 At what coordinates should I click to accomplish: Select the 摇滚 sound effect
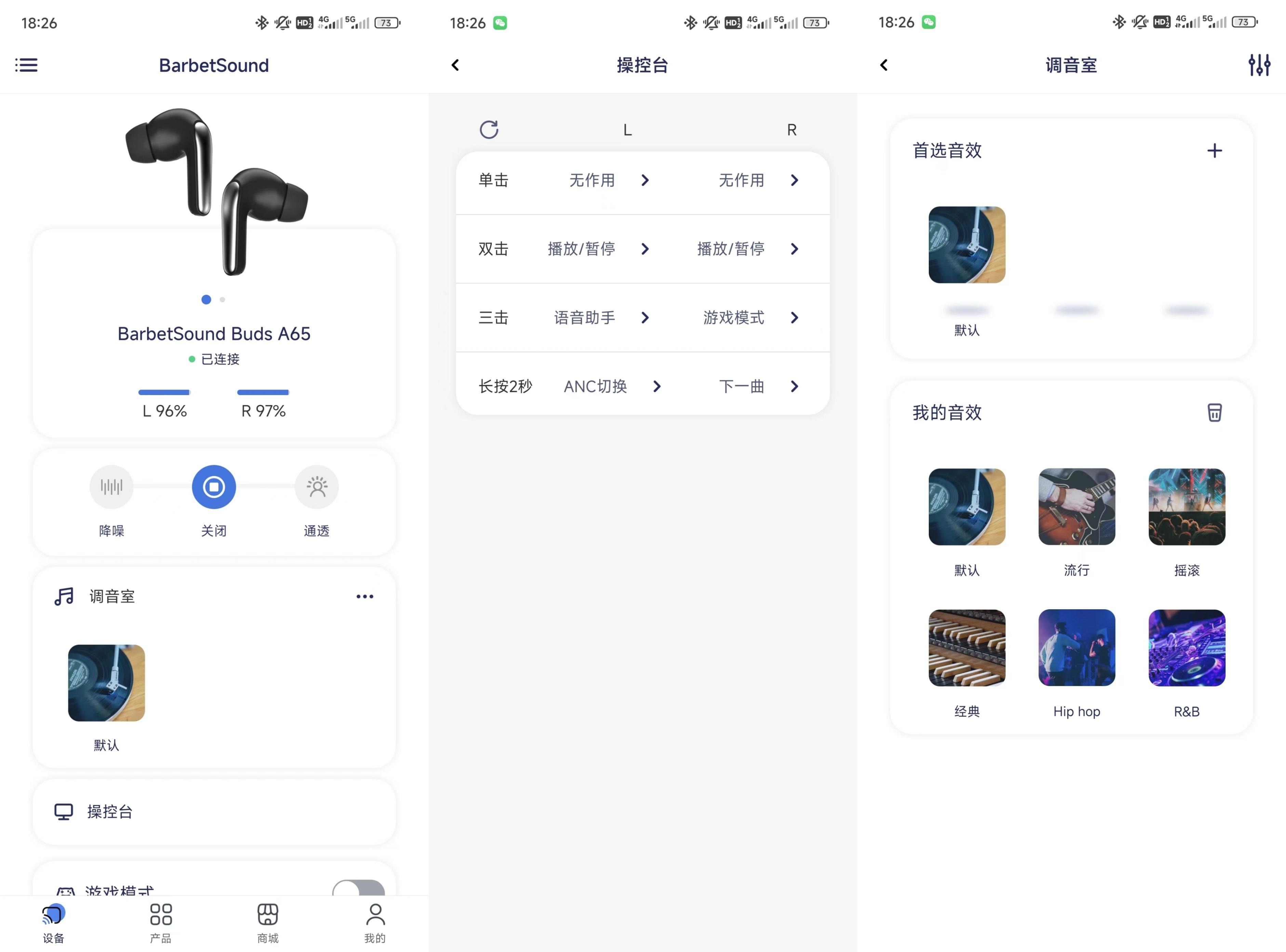click(x=1186, y=507)
